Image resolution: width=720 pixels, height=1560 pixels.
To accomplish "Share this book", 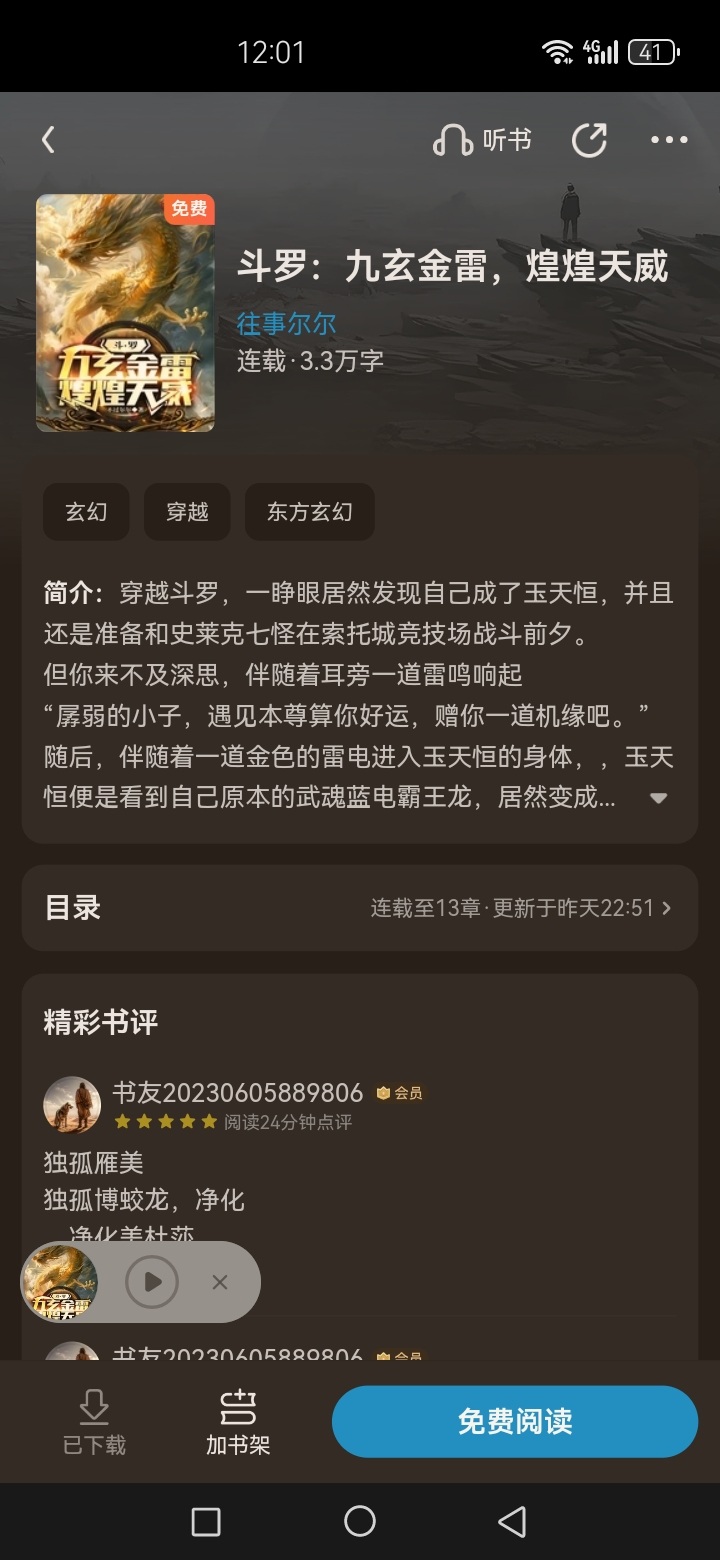I will click(589, 140).
